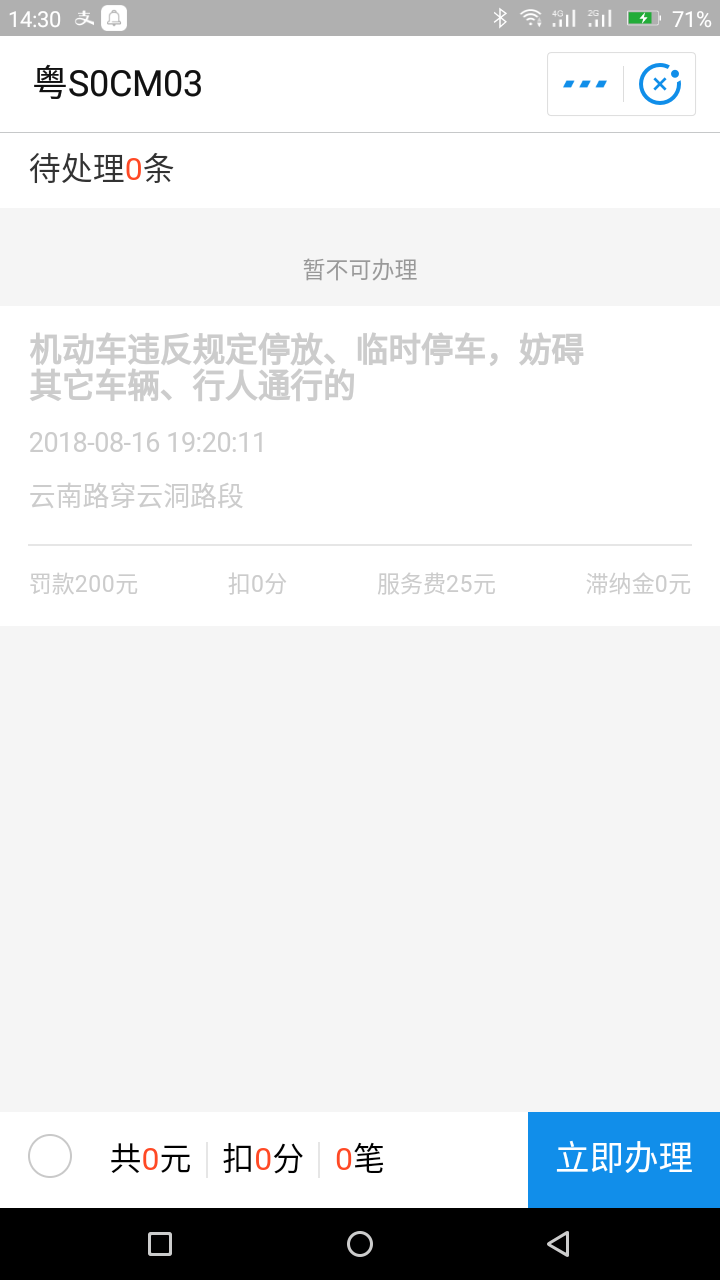Close the mini program with the X icon
This screenshot has width=720, height=1280.
[x=660, y=84]
